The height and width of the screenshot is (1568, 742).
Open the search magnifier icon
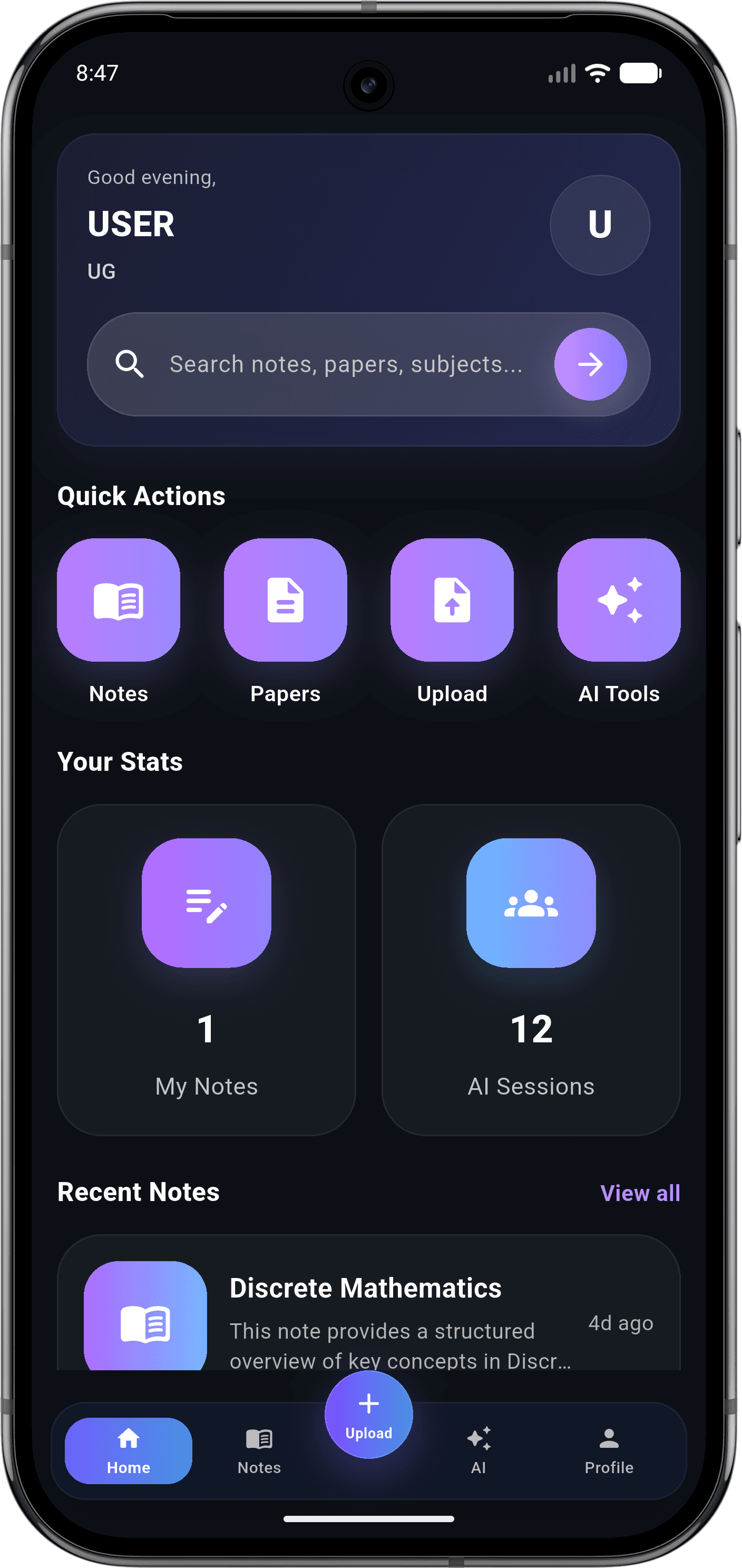click(x=130, y=364)
